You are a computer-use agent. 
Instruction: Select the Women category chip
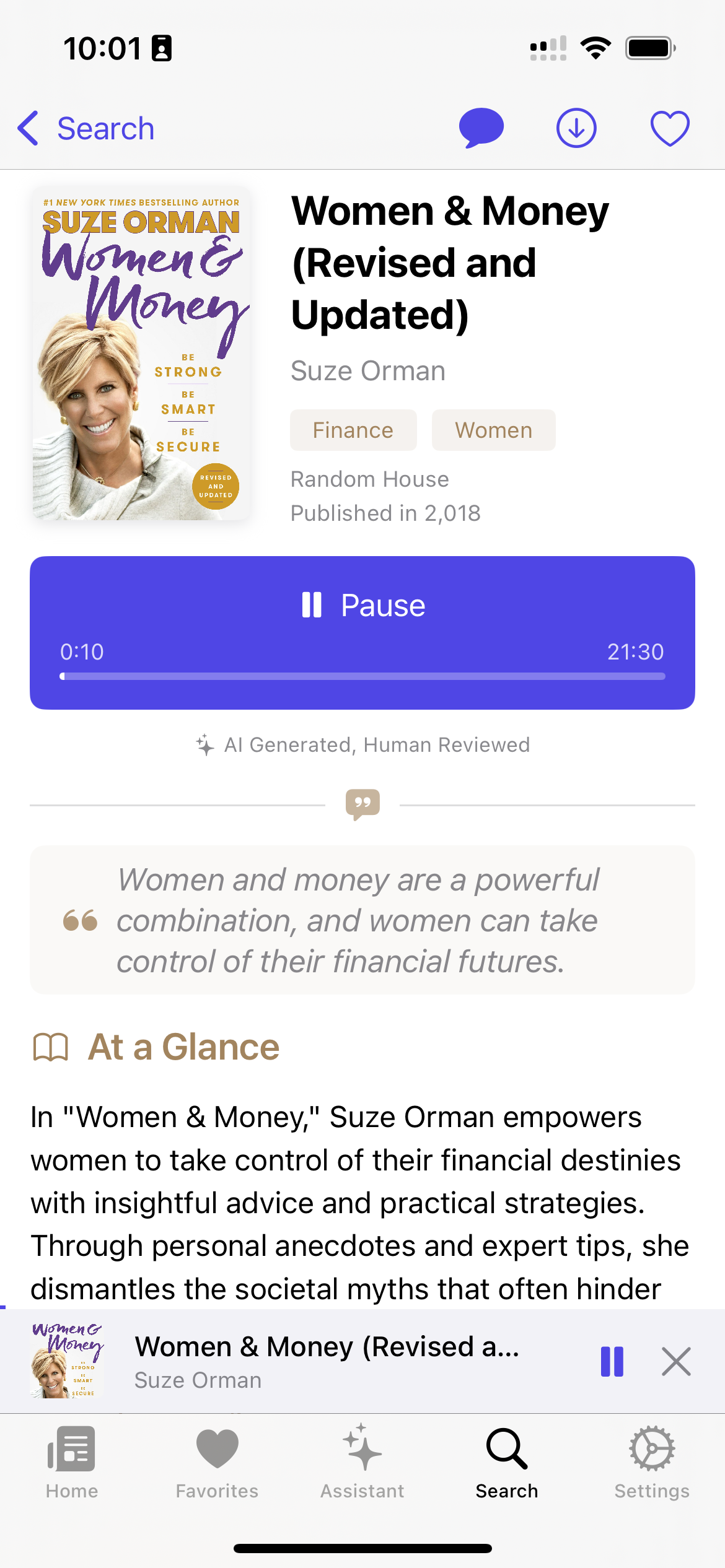[493, 430]
